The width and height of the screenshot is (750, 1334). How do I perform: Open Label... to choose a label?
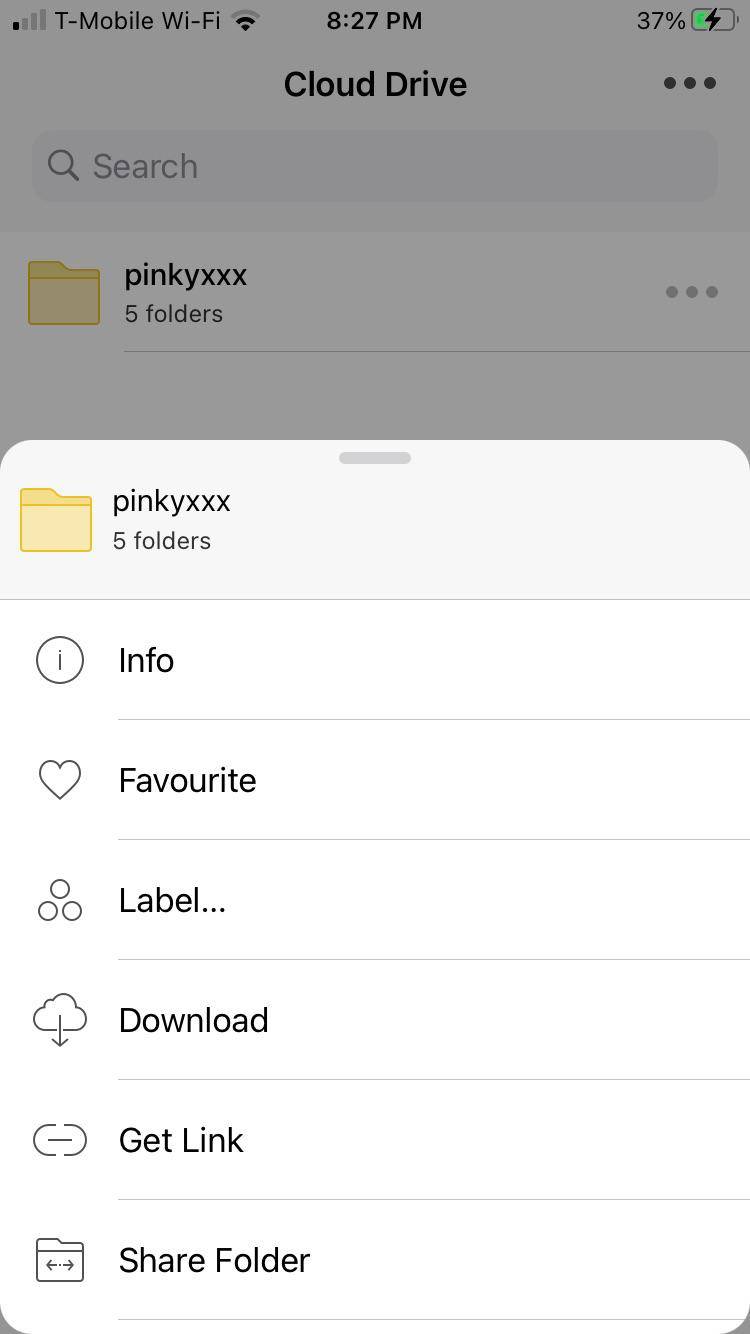point(172,899)
